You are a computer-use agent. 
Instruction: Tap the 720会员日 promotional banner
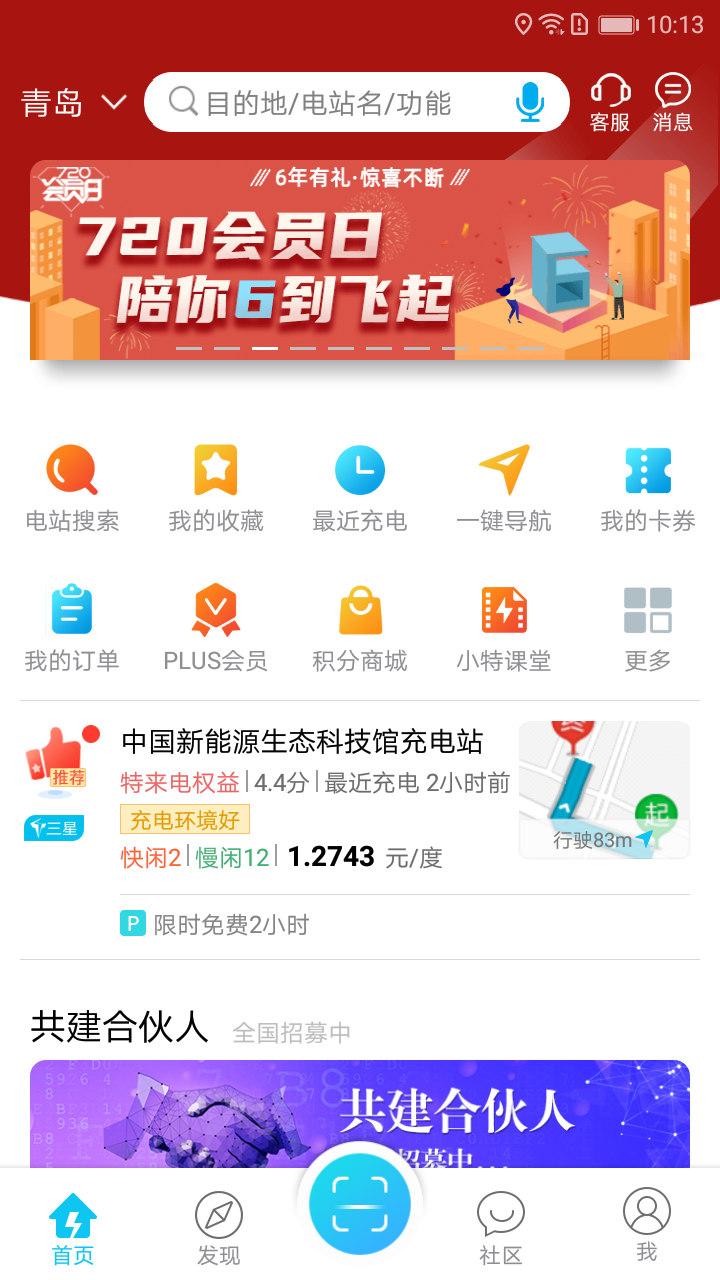point(360,260)
